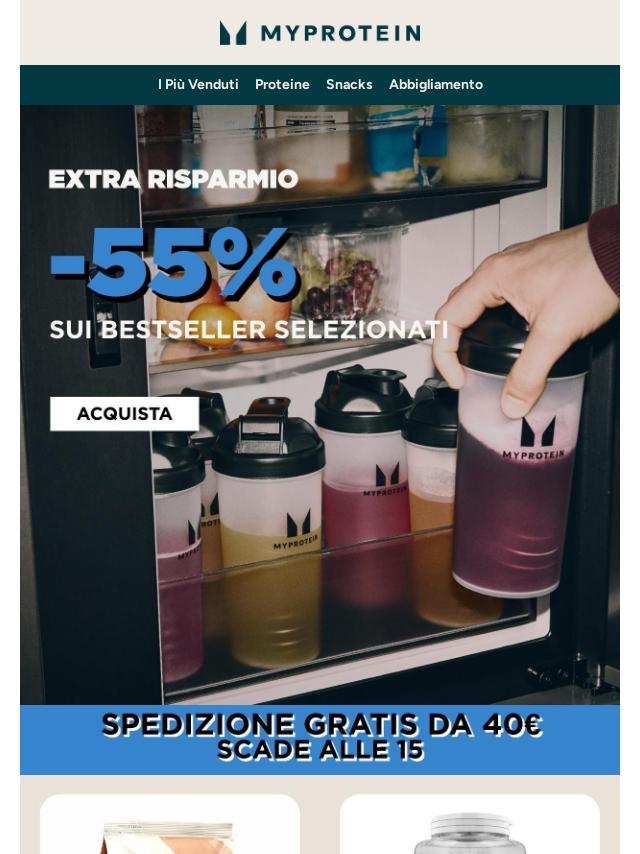Open the Snacks category link
The height and width of the screenshot is (854, 640).
click(349, 85)
